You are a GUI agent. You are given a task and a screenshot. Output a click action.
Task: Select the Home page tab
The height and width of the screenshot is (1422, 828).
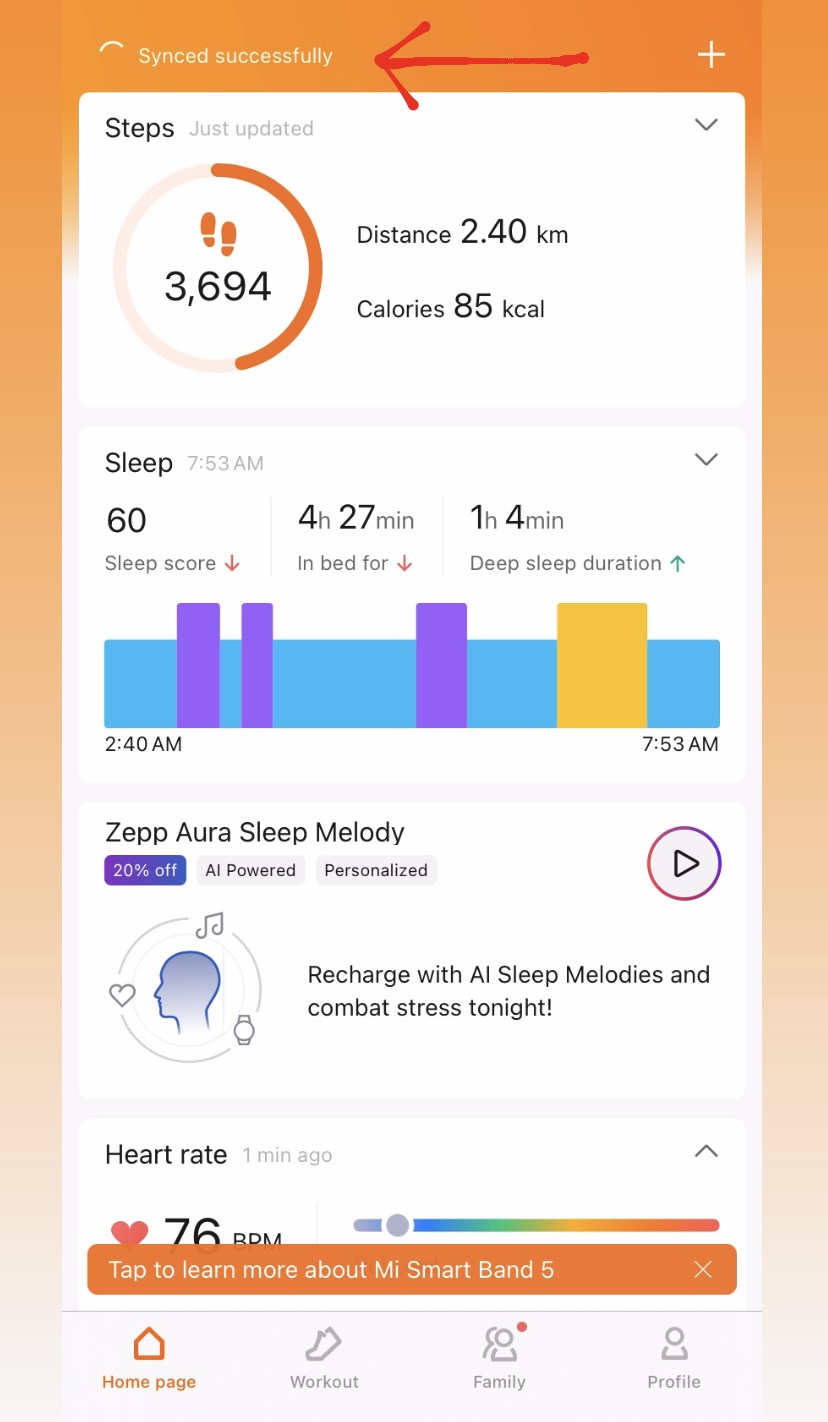click(149, 1358)
